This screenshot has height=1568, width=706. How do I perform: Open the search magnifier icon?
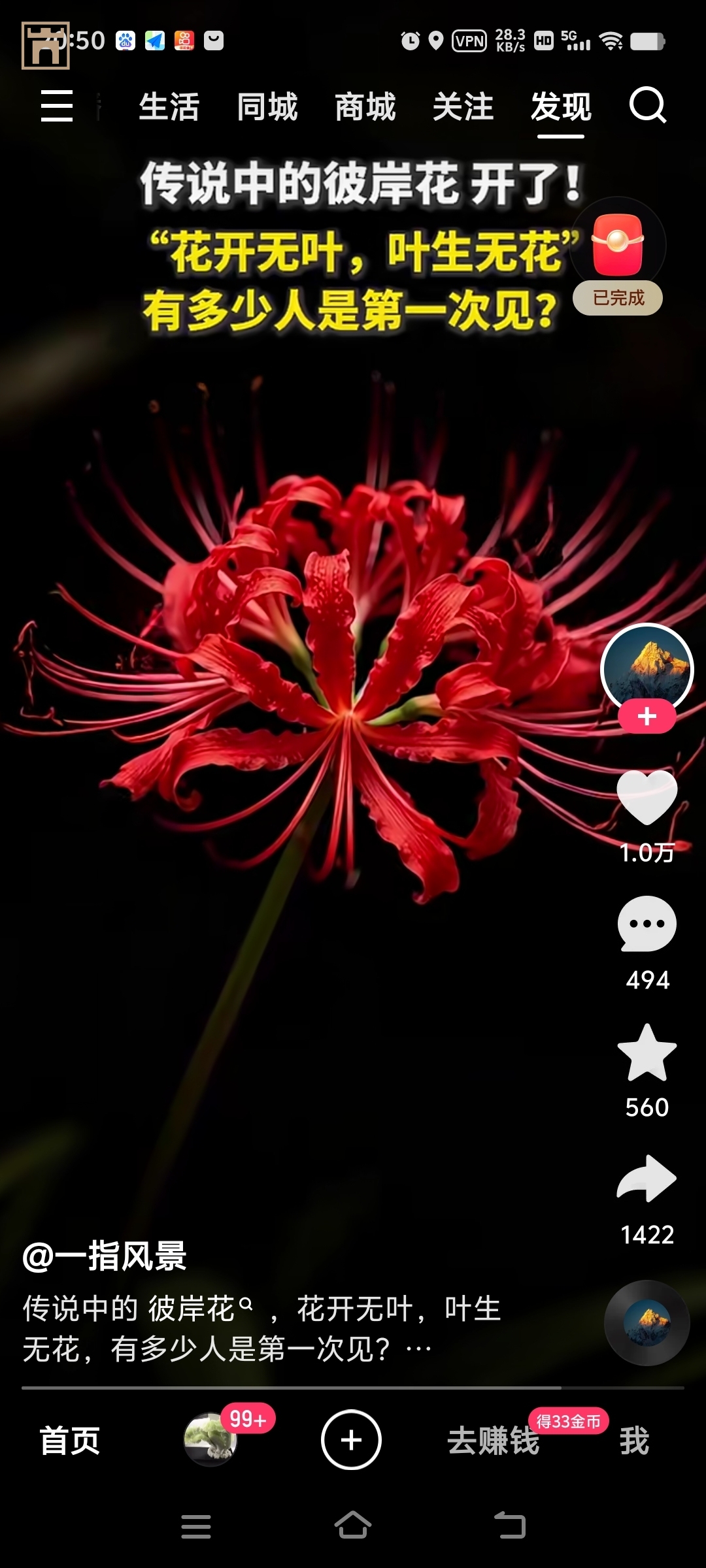[x=648, y=106]
